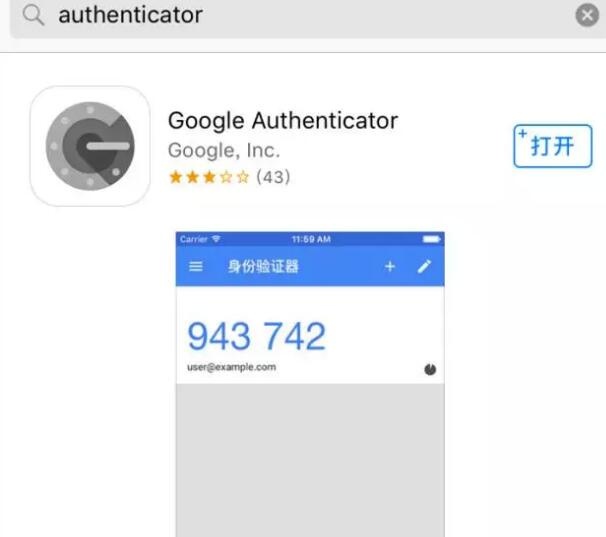This screenshot has height=537, width=606.
Task: Clear the search text
Action: 587,15
